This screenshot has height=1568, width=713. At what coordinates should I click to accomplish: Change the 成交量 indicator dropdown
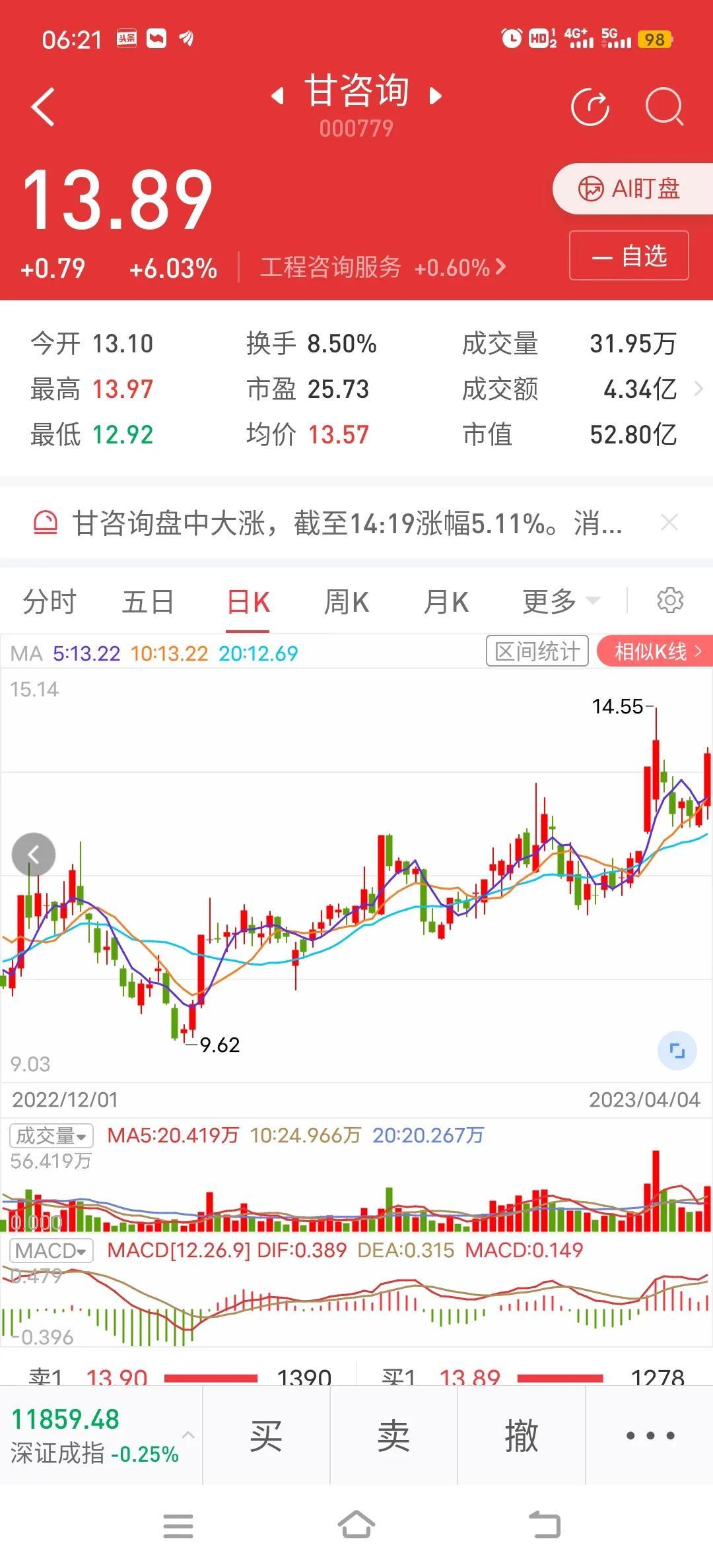click(51, 1136)
